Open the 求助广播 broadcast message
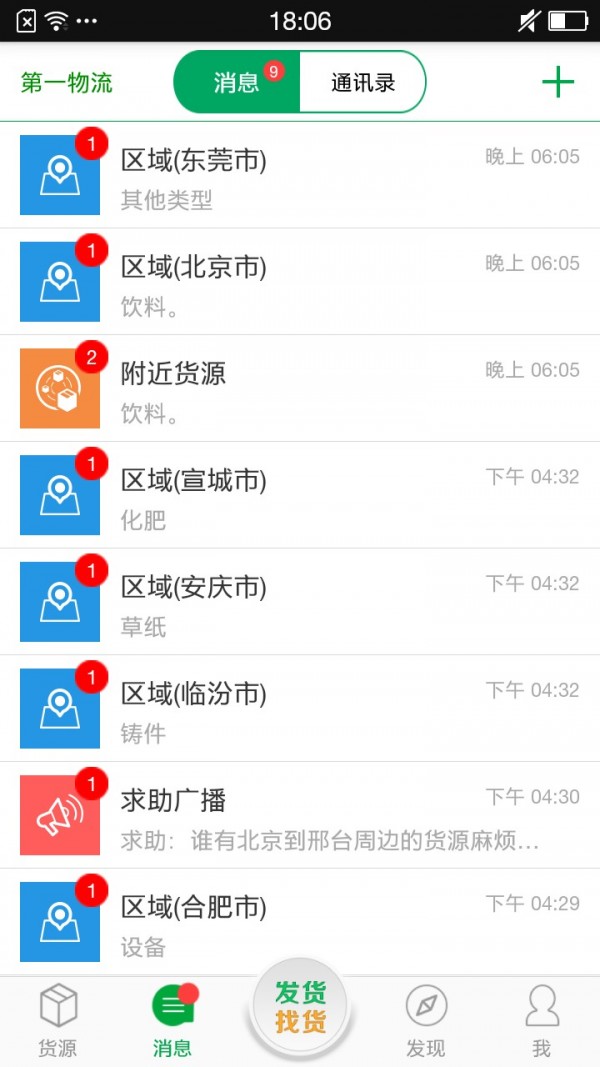This screenshot has height=1067, width=600. (x=300, y=815)
